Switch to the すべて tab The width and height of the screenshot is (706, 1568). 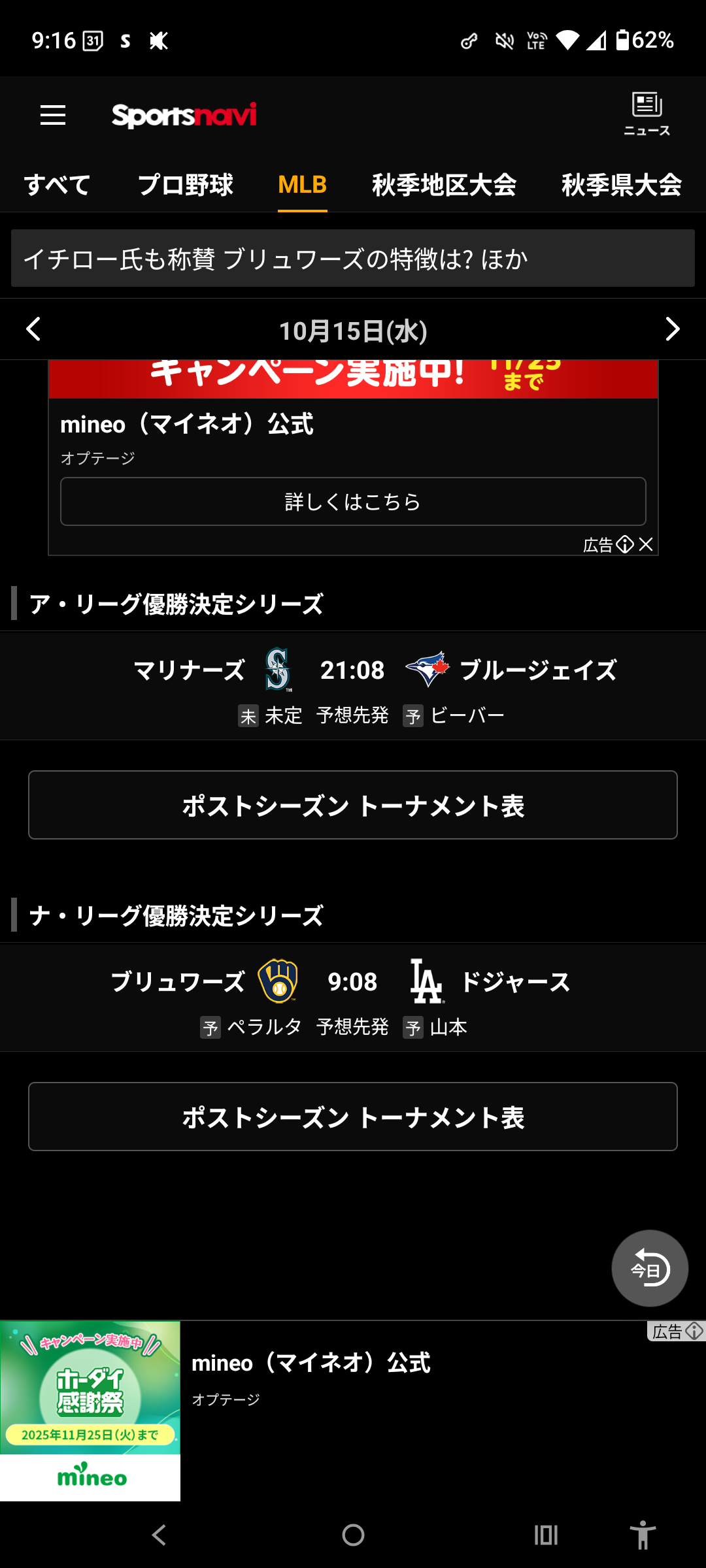[x=57, y=185]
